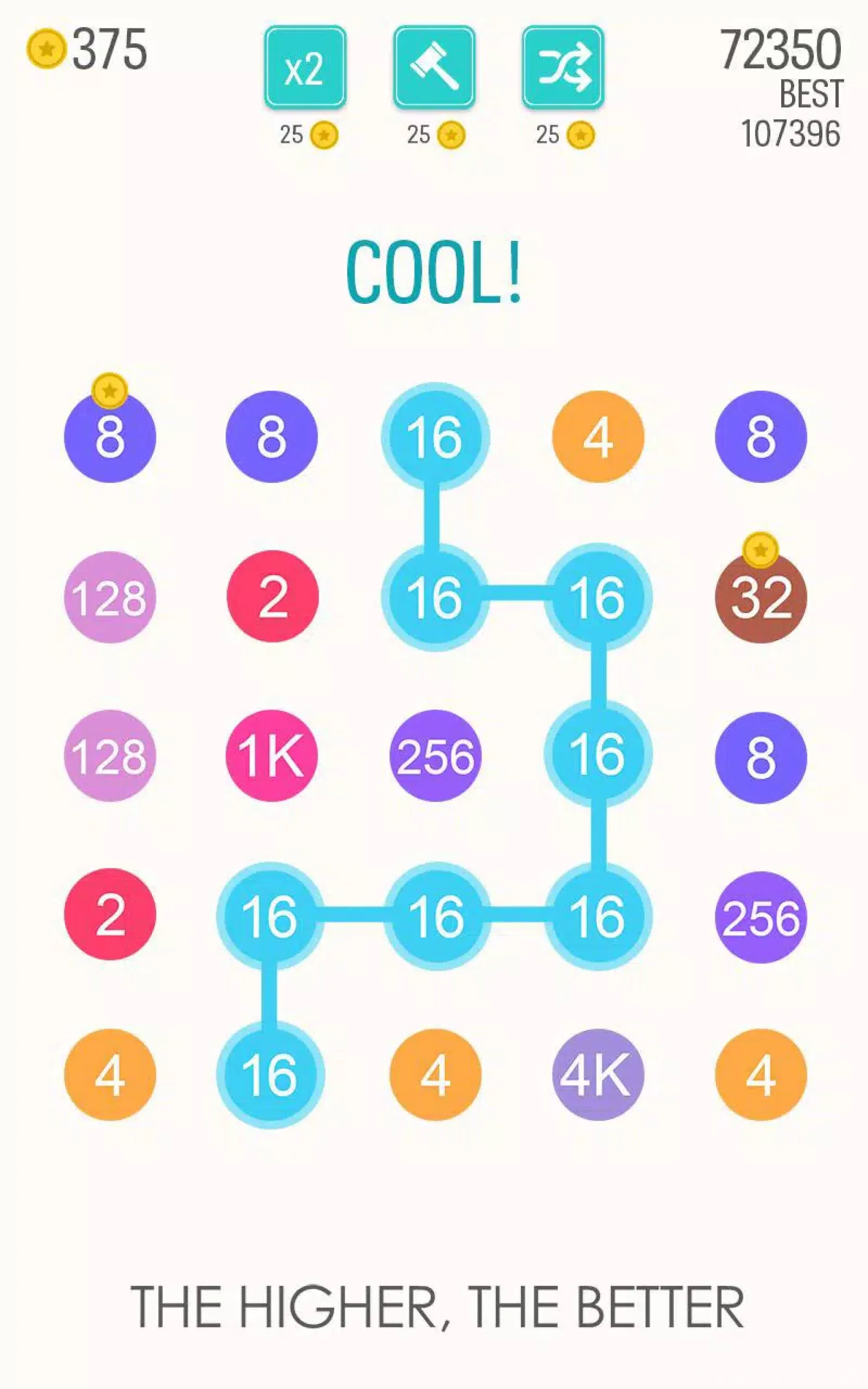Tap the brown 32 ball
Image resolution: width=868 pixels, height=1389 pixels.
pos(761,597)
